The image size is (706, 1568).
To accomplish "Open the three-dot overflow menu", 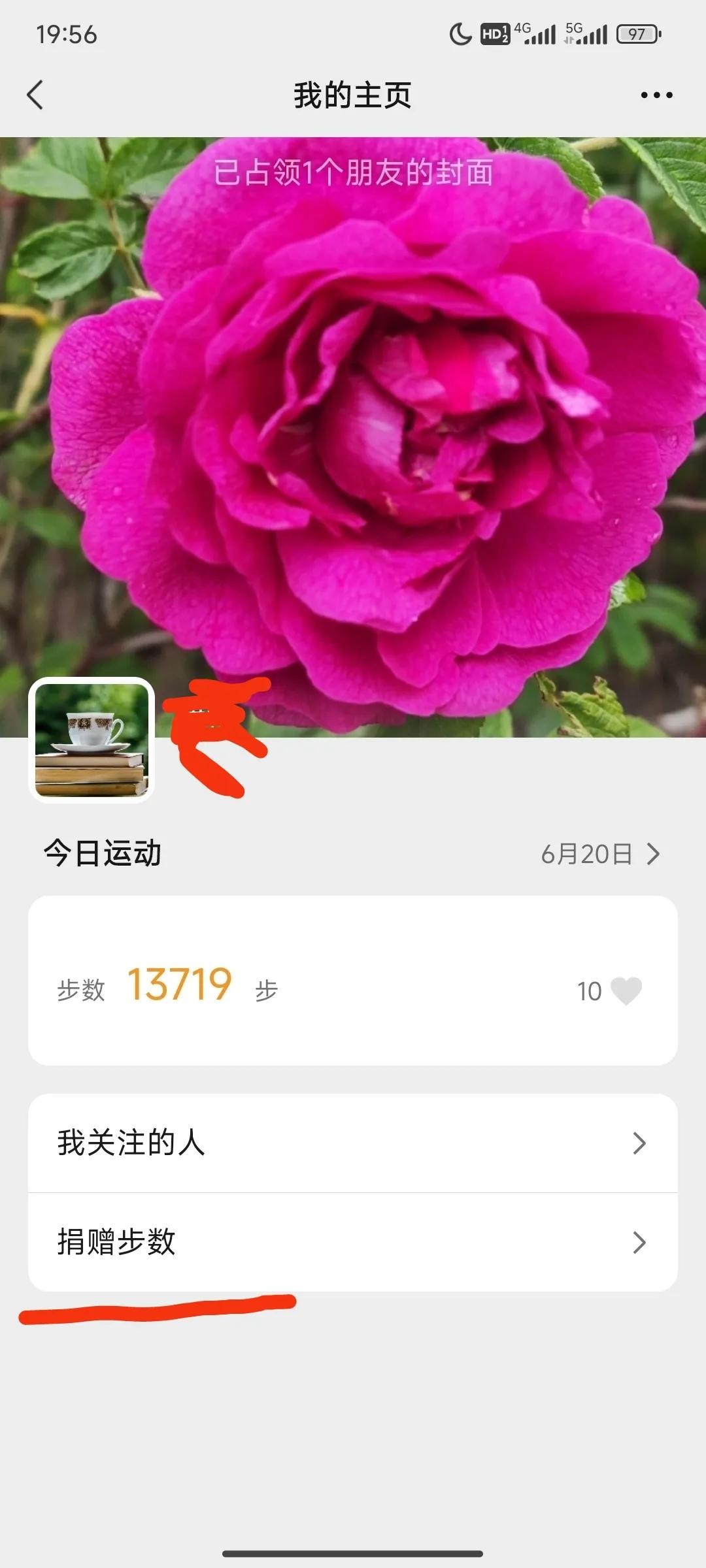I will point(656,95).
